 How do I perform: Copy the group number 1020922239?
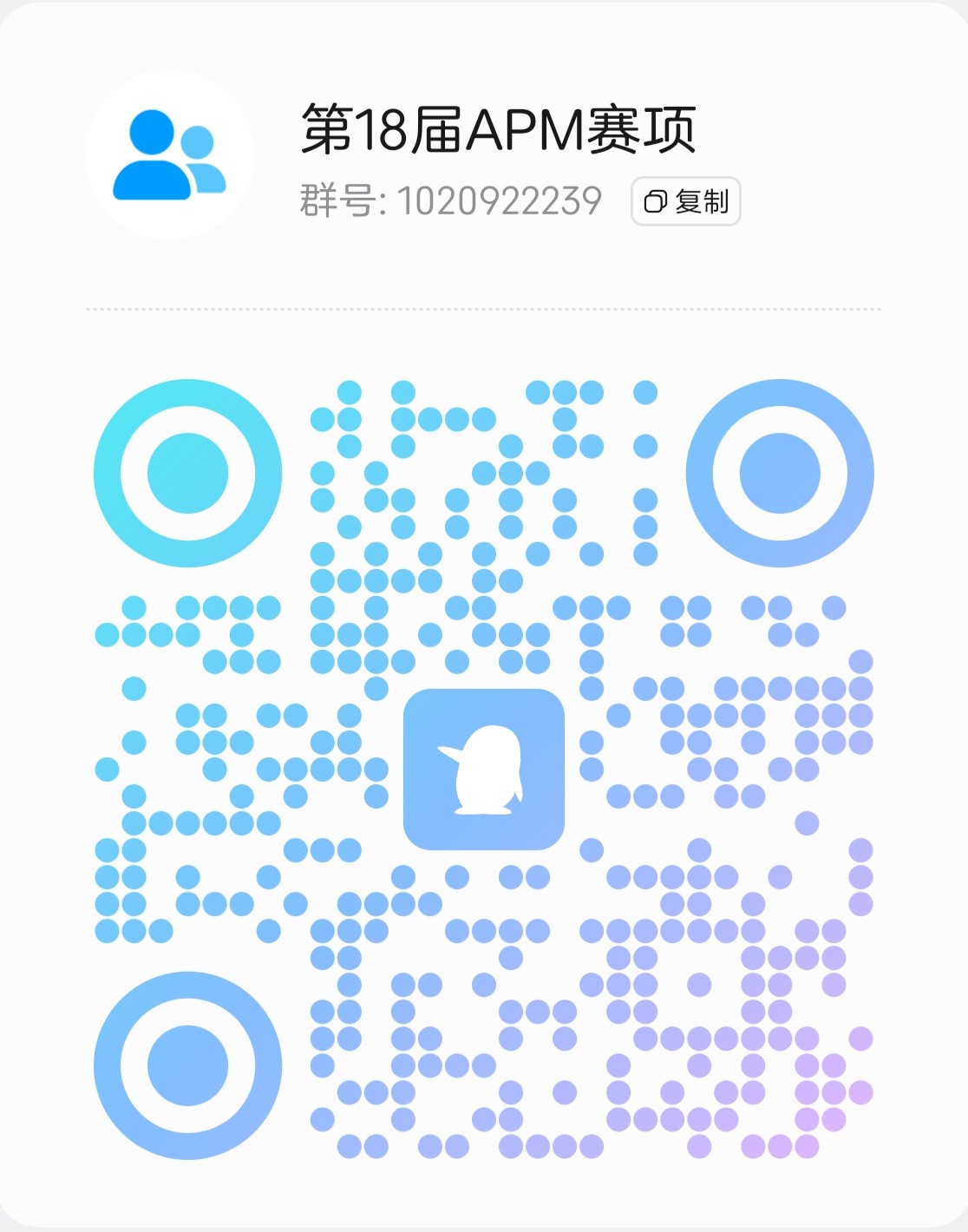[685, 201]
